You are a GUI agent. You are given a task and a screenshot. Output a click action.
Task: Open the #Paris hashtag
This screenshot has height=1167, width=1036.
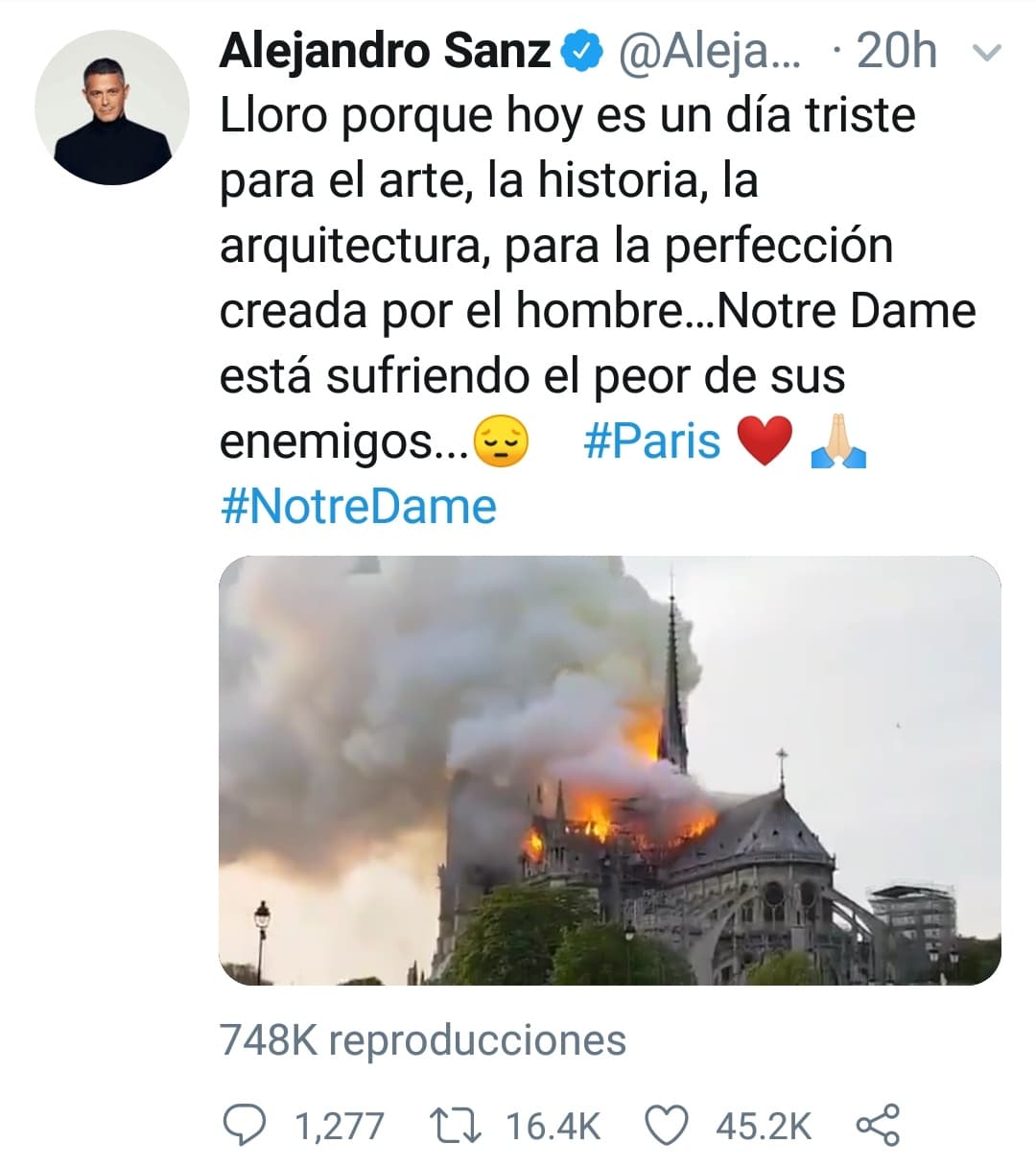coord(651,441)
